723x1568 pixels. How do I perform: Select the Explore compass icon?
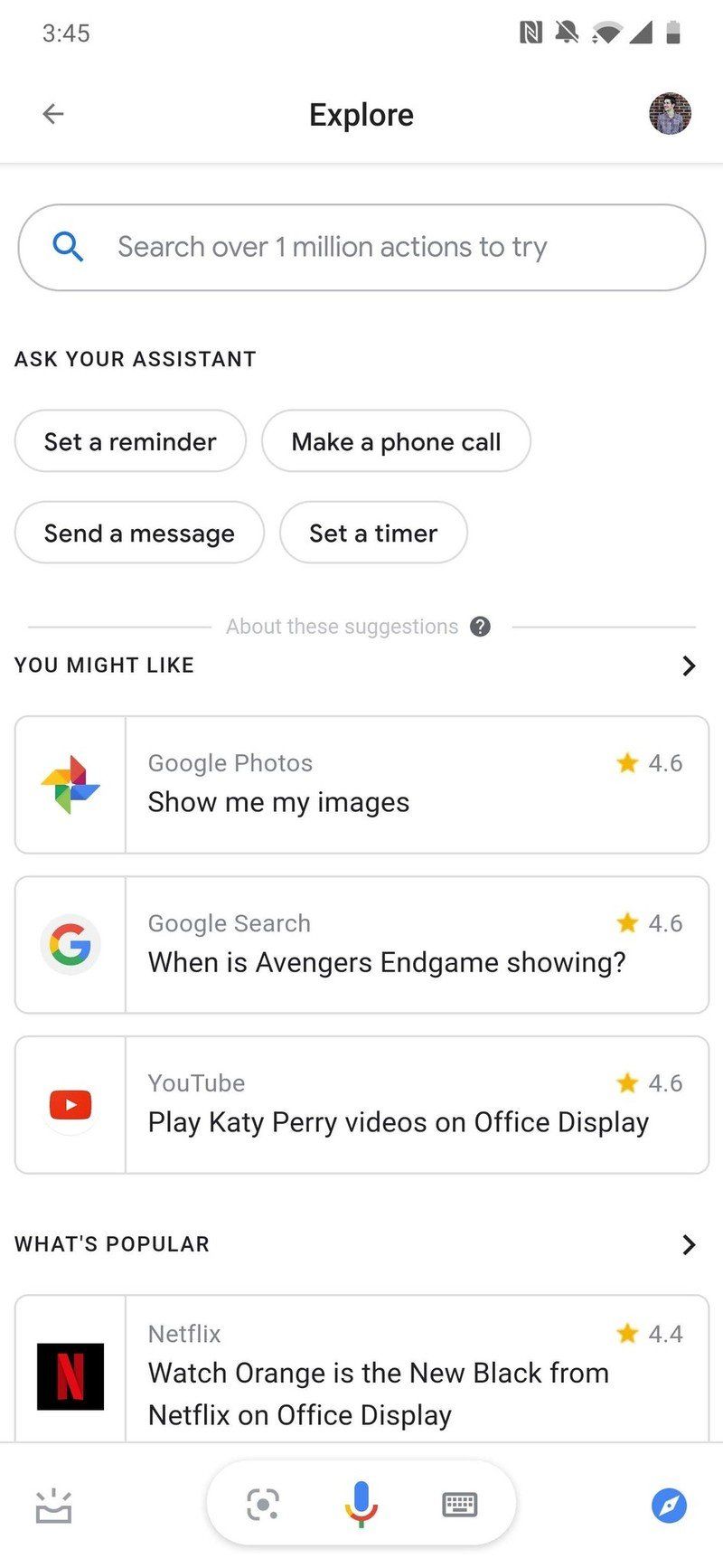tap(669, 1505)
